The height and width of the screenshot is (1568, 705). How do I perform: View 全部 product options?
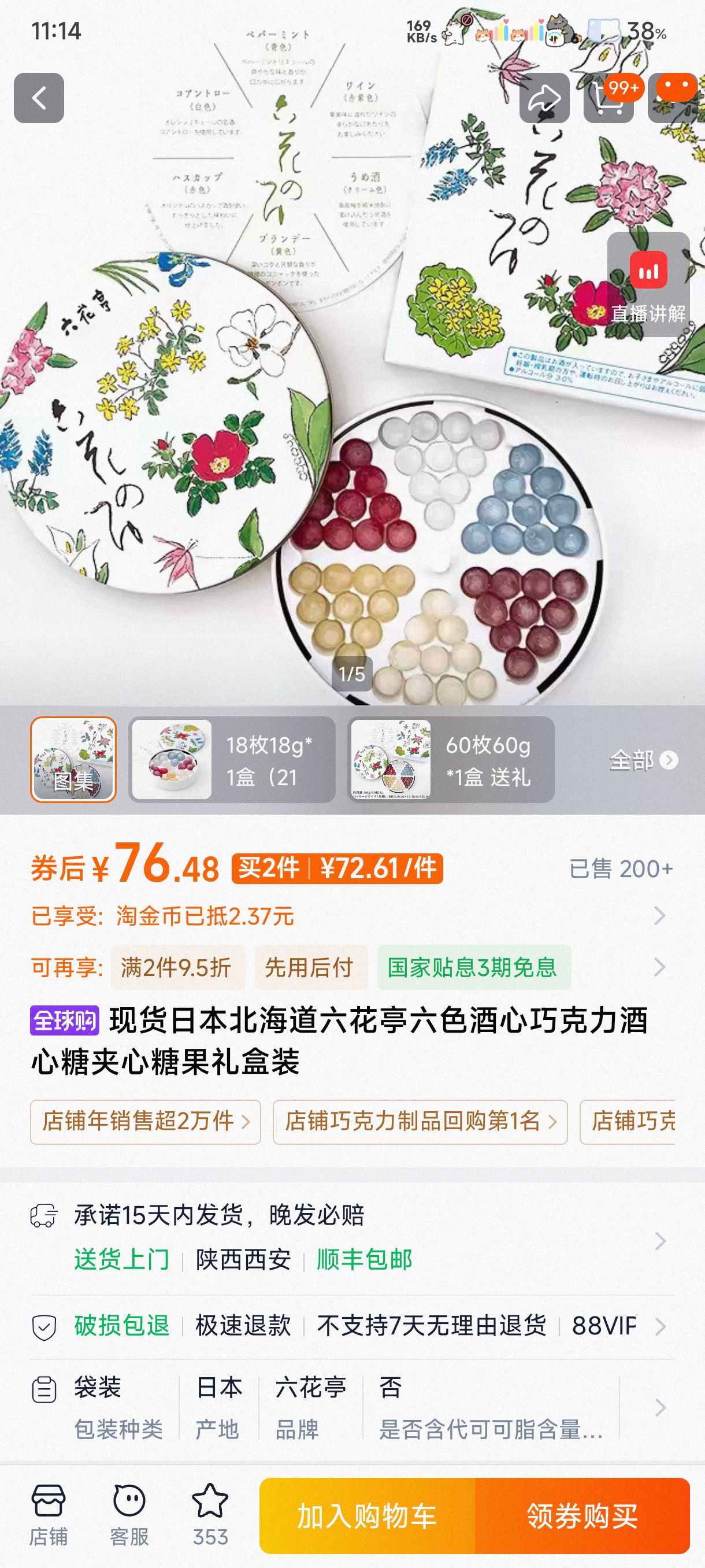click(643, 760)
